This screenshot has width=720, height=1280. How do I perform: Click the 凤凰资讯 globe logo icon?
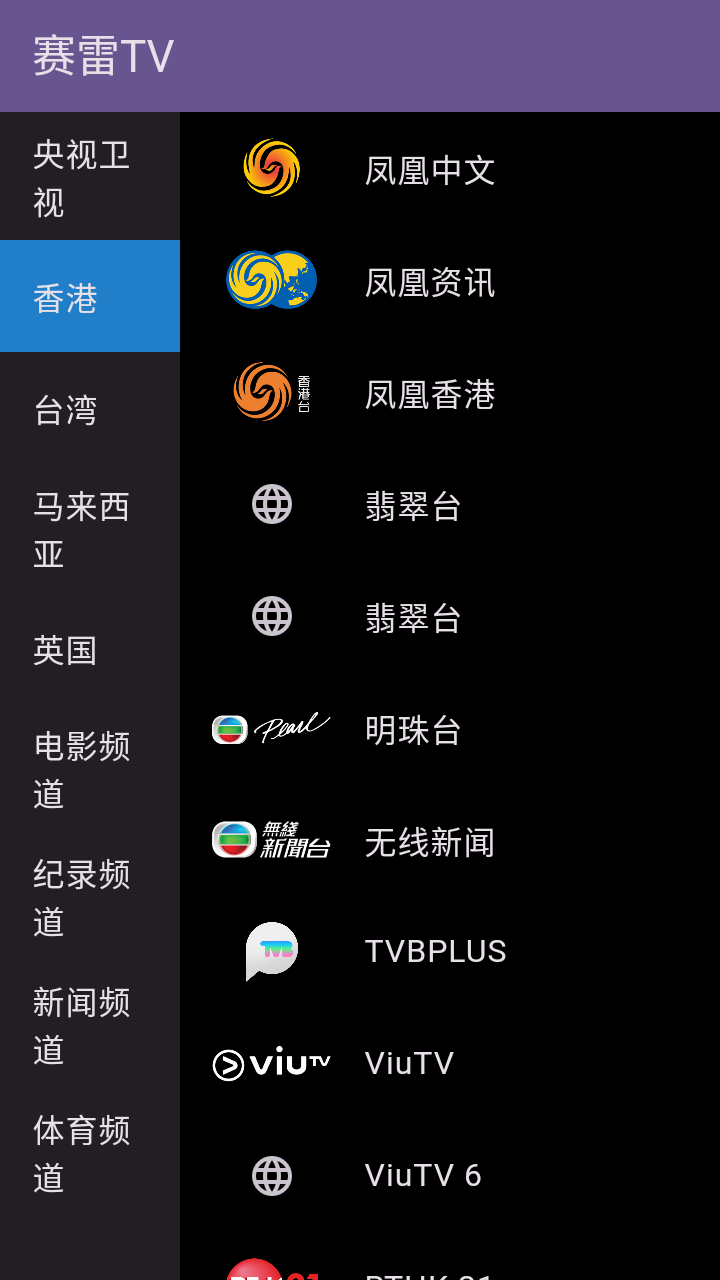click(270, 281)
